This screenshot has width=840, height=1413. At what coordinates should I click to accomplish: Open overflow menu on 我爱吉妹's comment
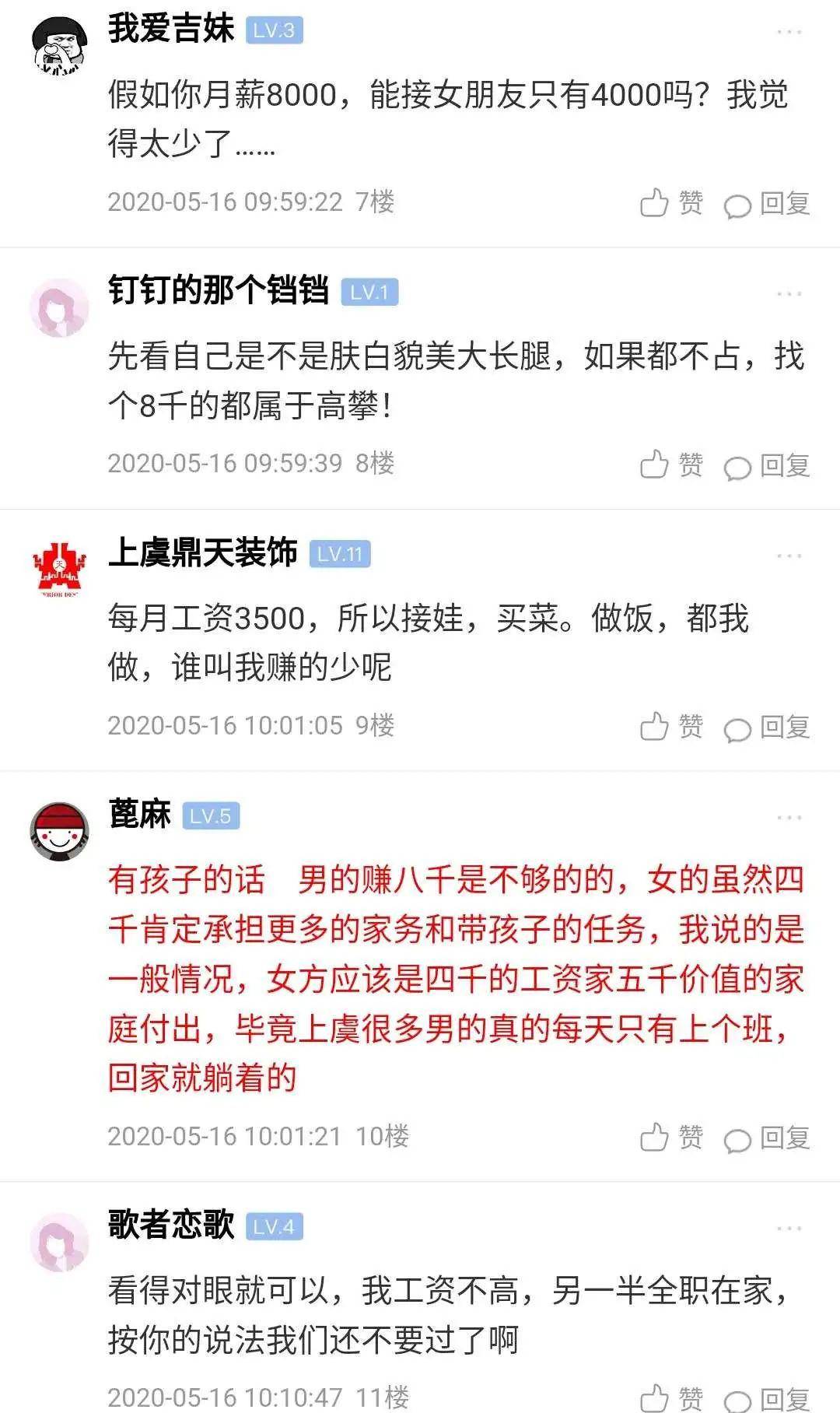(789, 32)
